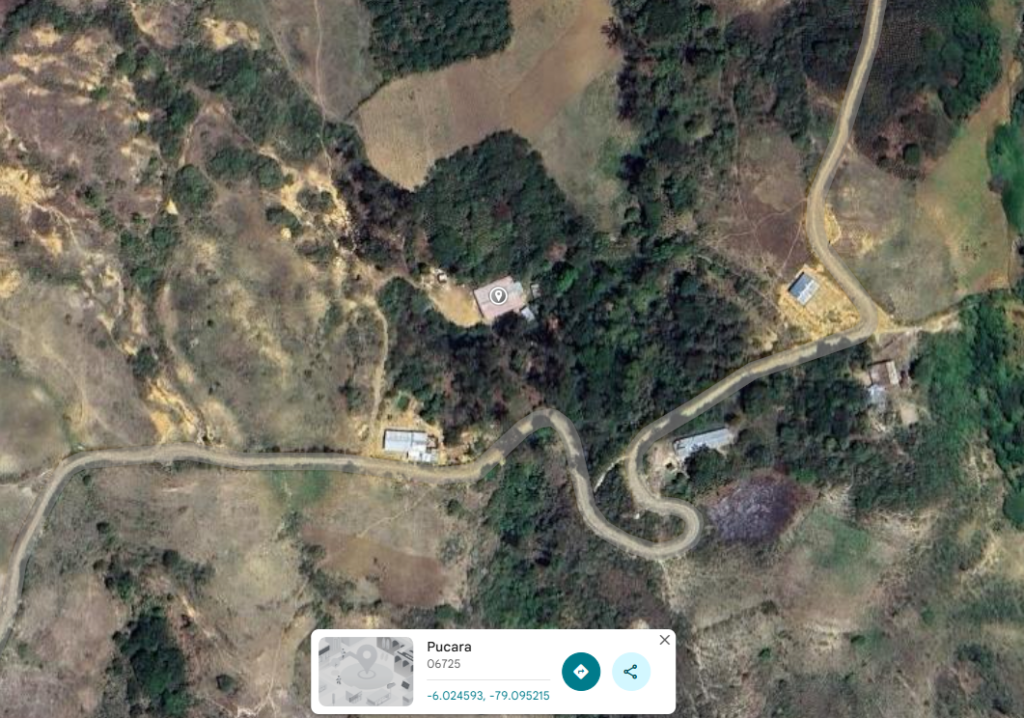Open the Pucara place thumbnail
Viewport: 1024px width, 718px height.
pyautogui.click(x=366, y=671)
